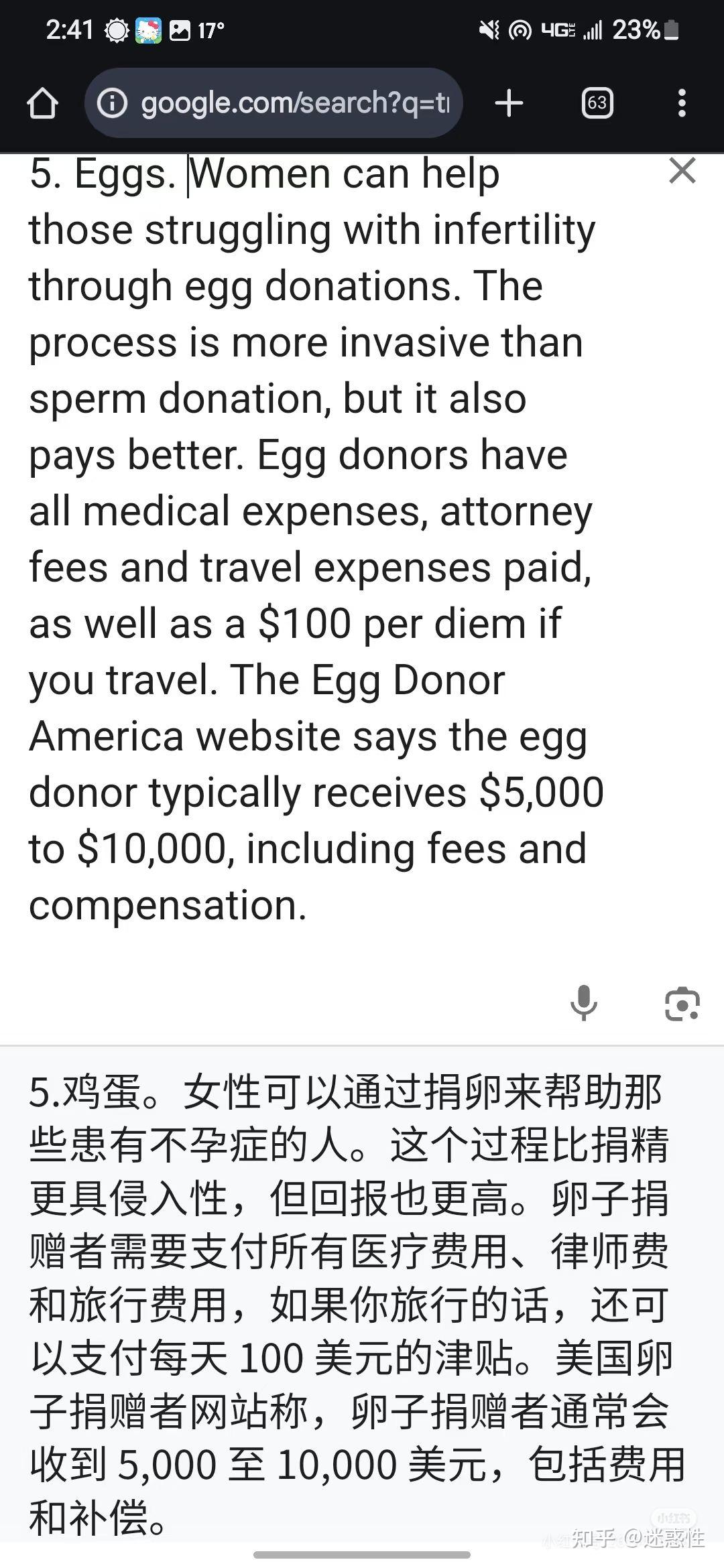View site information icon in address bar

pos(112,103)
